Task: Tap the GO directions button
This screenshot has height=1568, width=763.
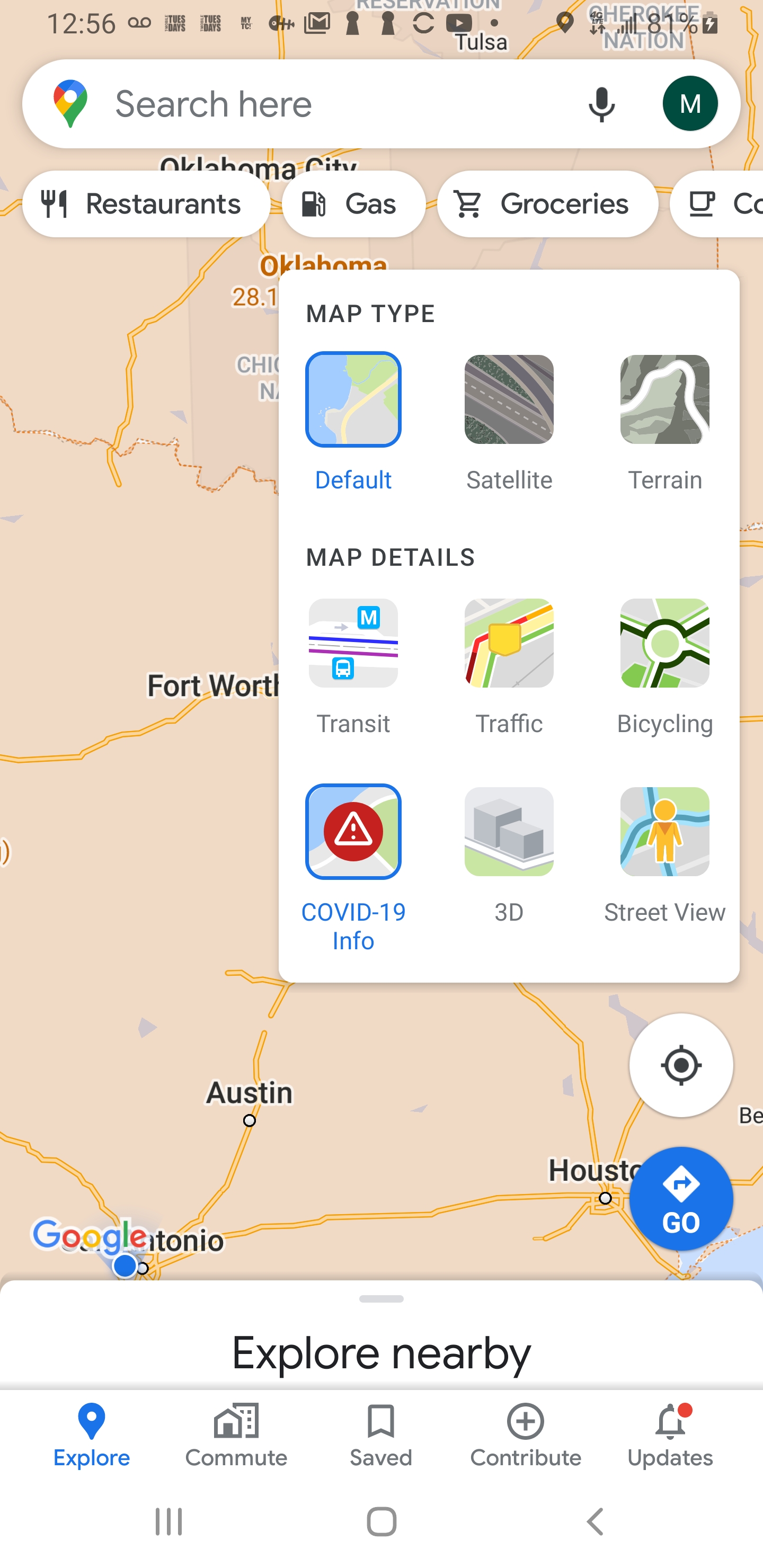Action: (x=681, y=1198)
